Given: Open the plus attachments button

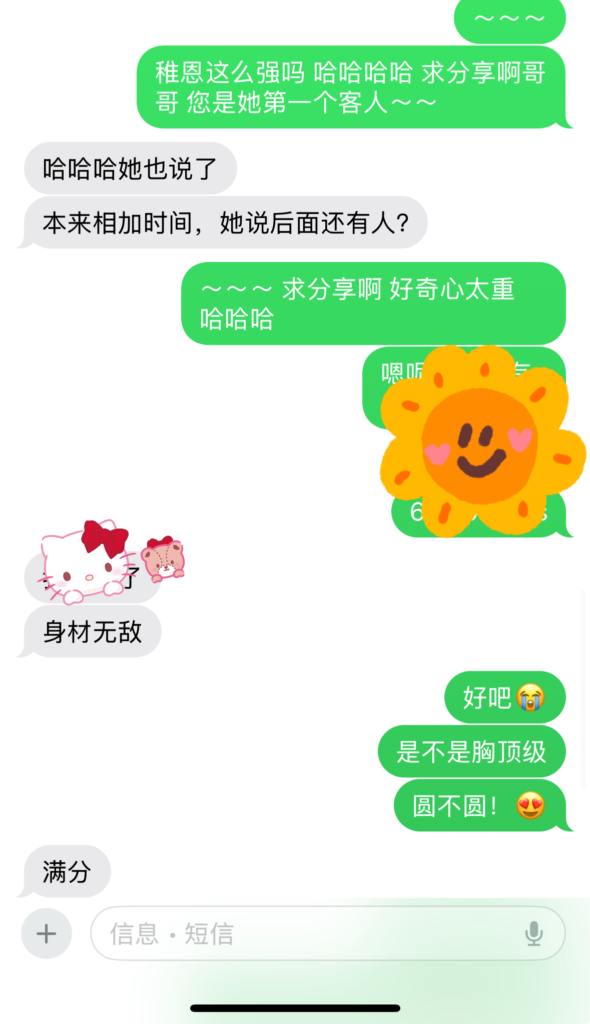Looking at the screenshot, I should [46, 933].
